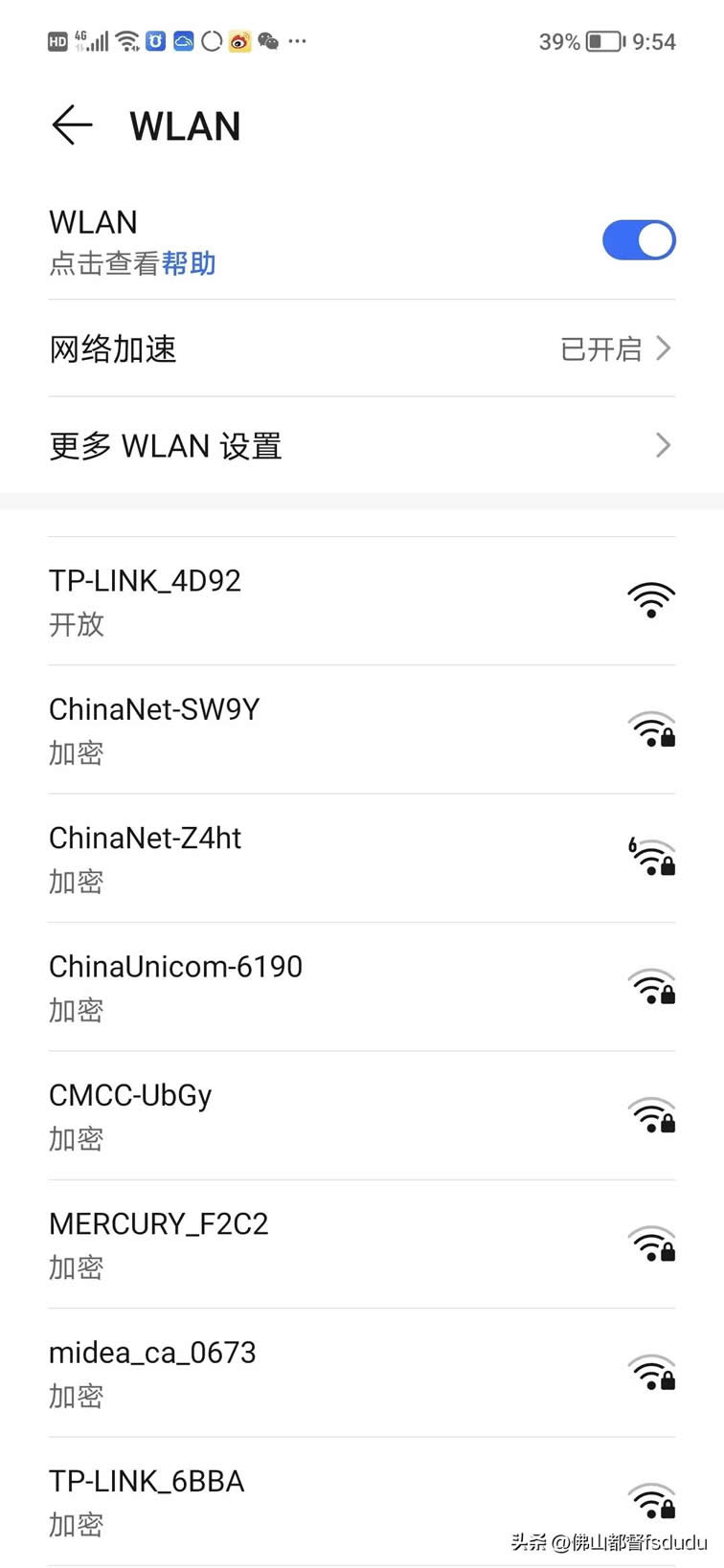
Task: Open the 帮助 help link
Action: tap(189, 264)
